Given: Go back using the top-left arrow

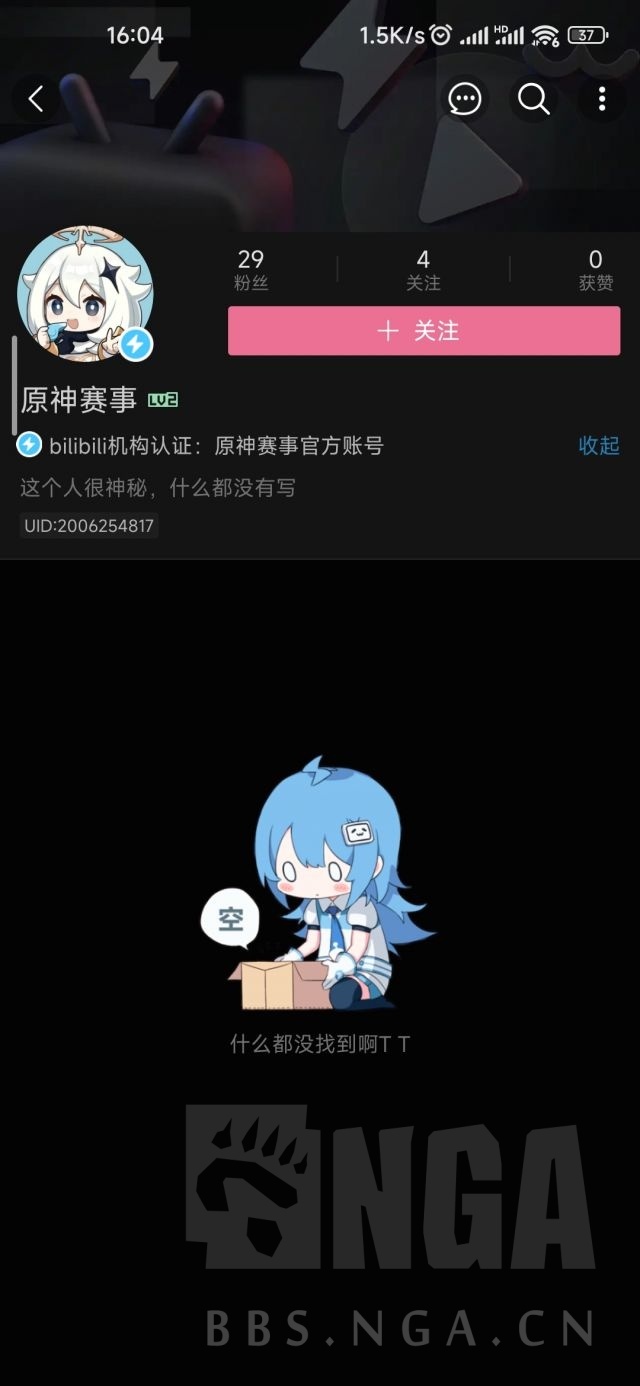Looking at the screenshot, I should (37, 99).
